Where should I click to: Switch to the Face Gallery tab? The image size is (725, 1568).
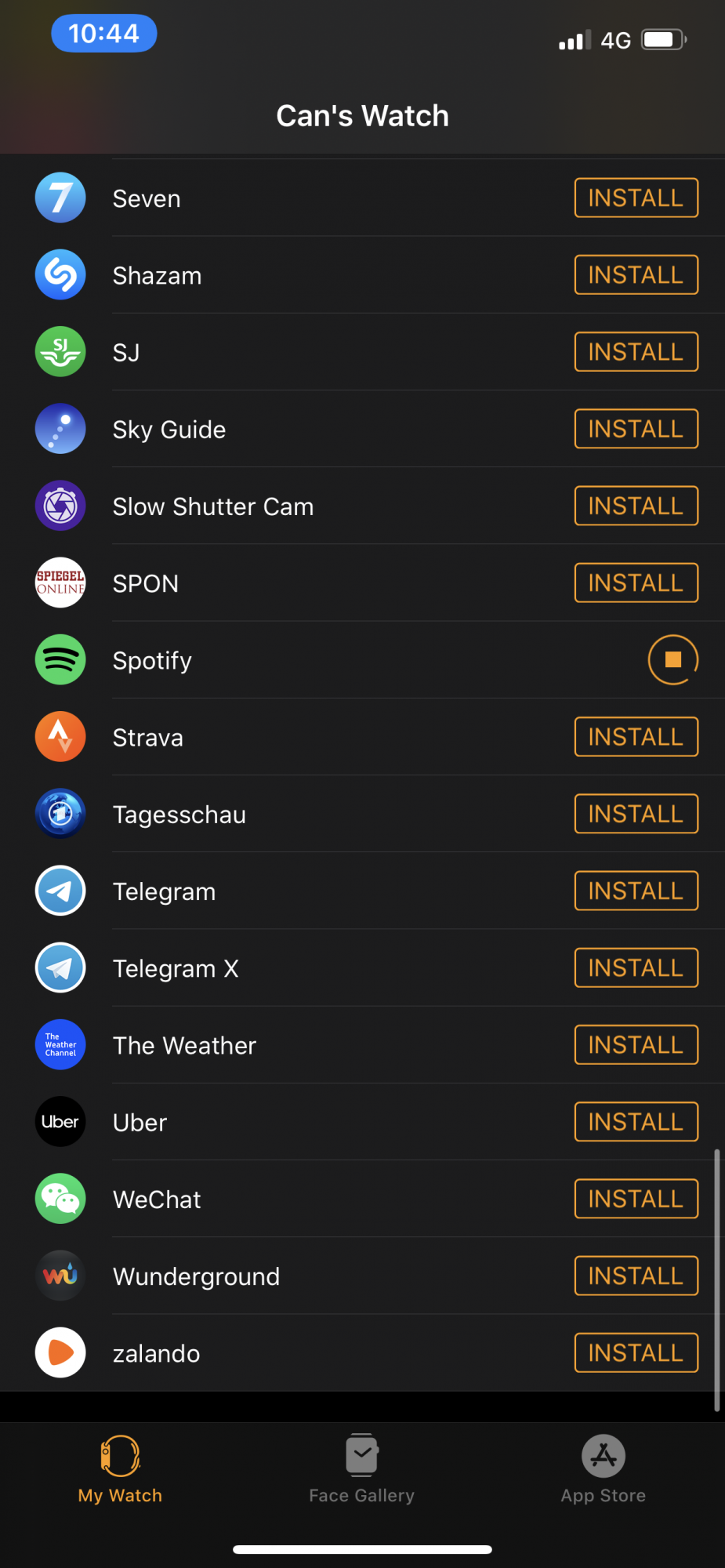(x=361, y=1469)
